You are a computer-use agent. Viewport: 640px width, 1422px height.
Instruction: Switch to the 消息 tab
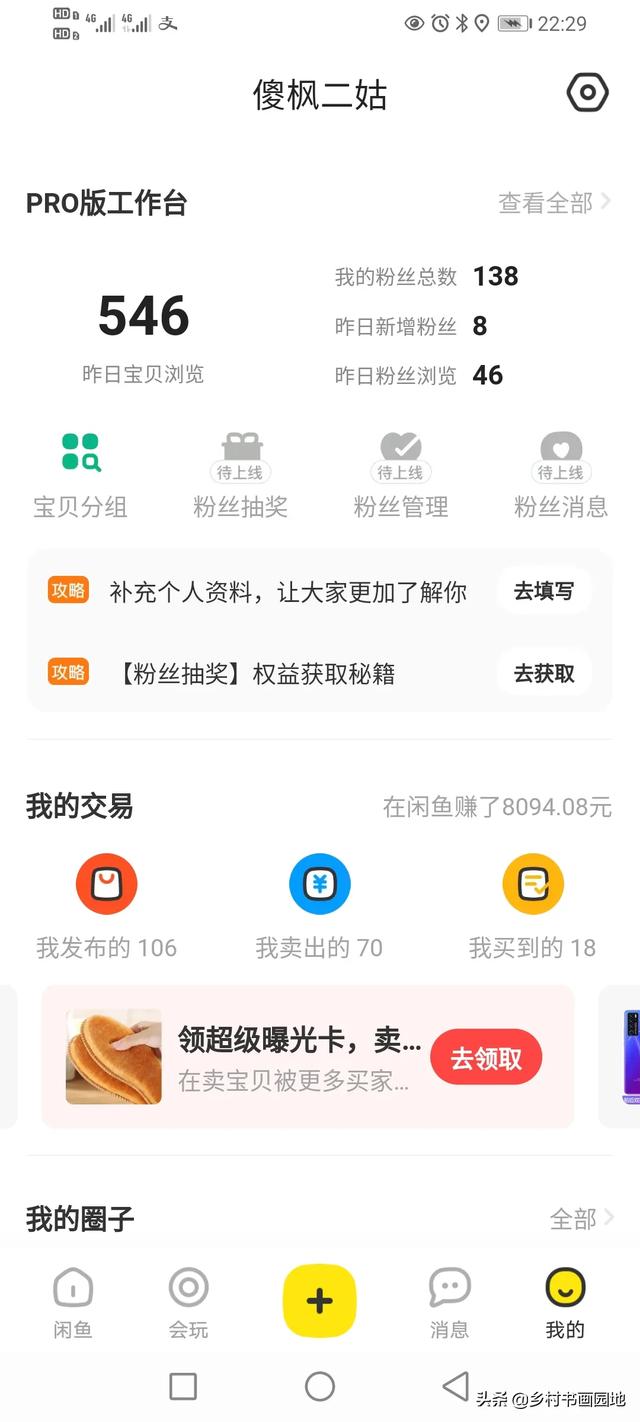pos(449,1302)
